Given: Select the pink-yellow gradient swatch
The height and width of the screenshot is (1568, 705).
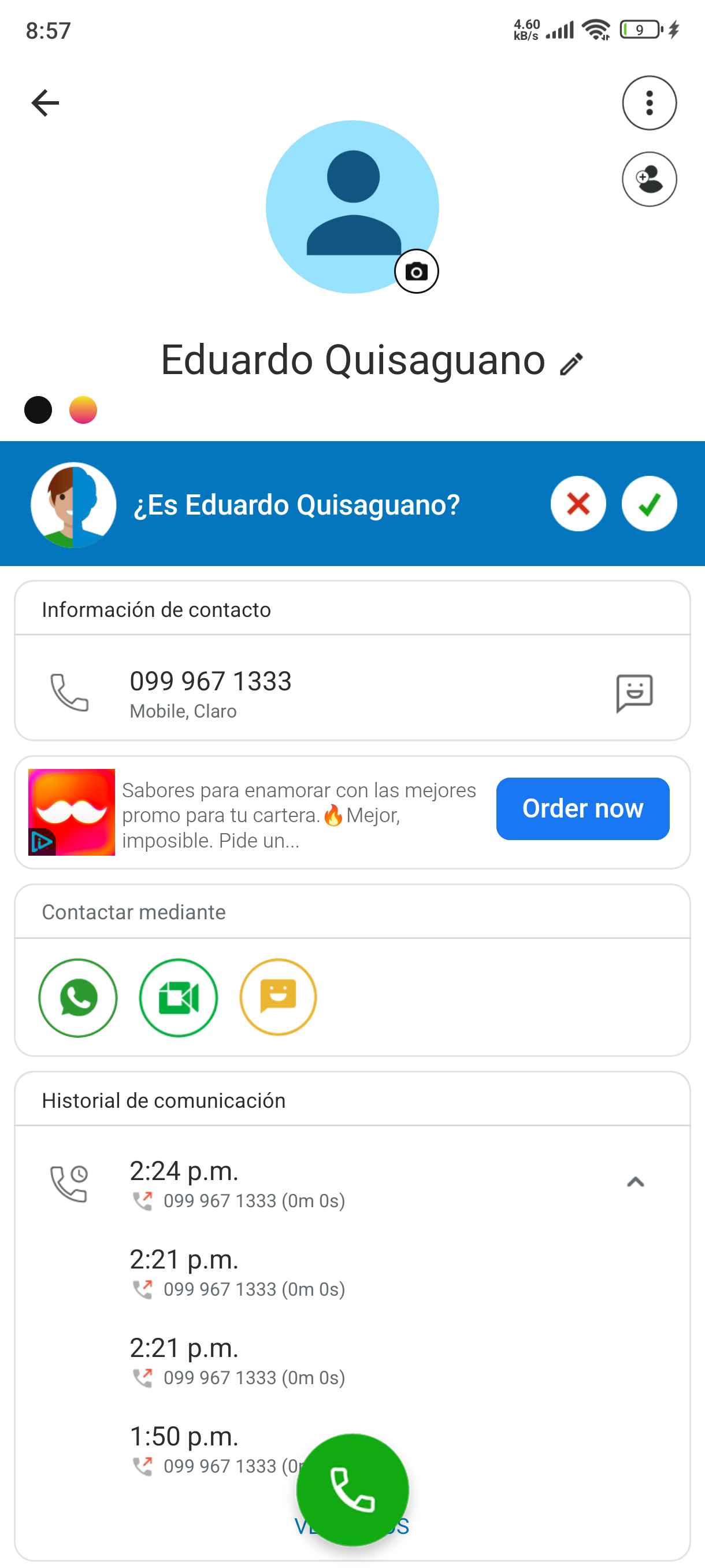Looking at the screenshot, I should pyautogui.click(x=83, y=410).
